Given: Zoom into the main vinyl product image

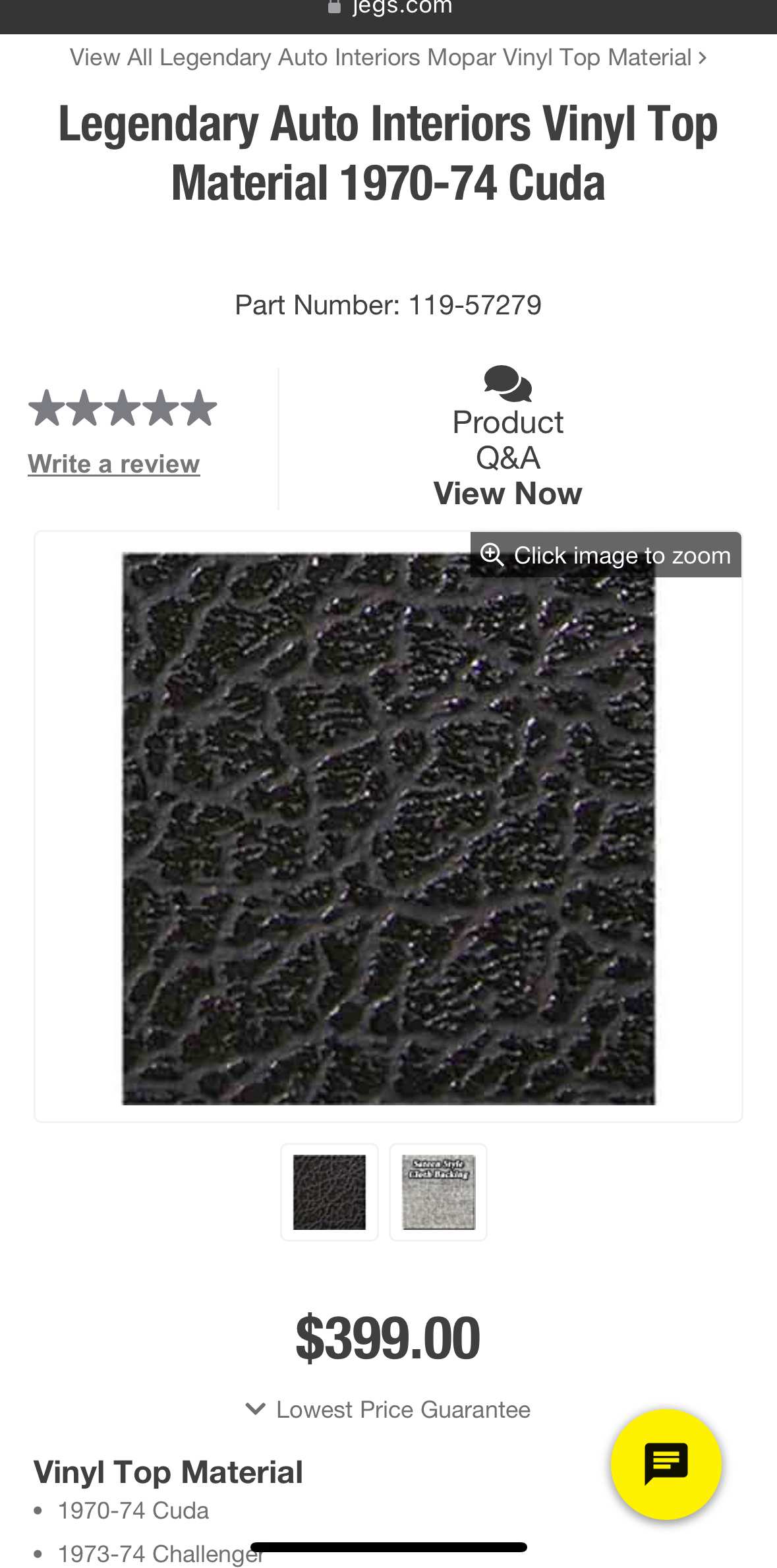Looking at the screenshot, I should (x=388, y=827).
